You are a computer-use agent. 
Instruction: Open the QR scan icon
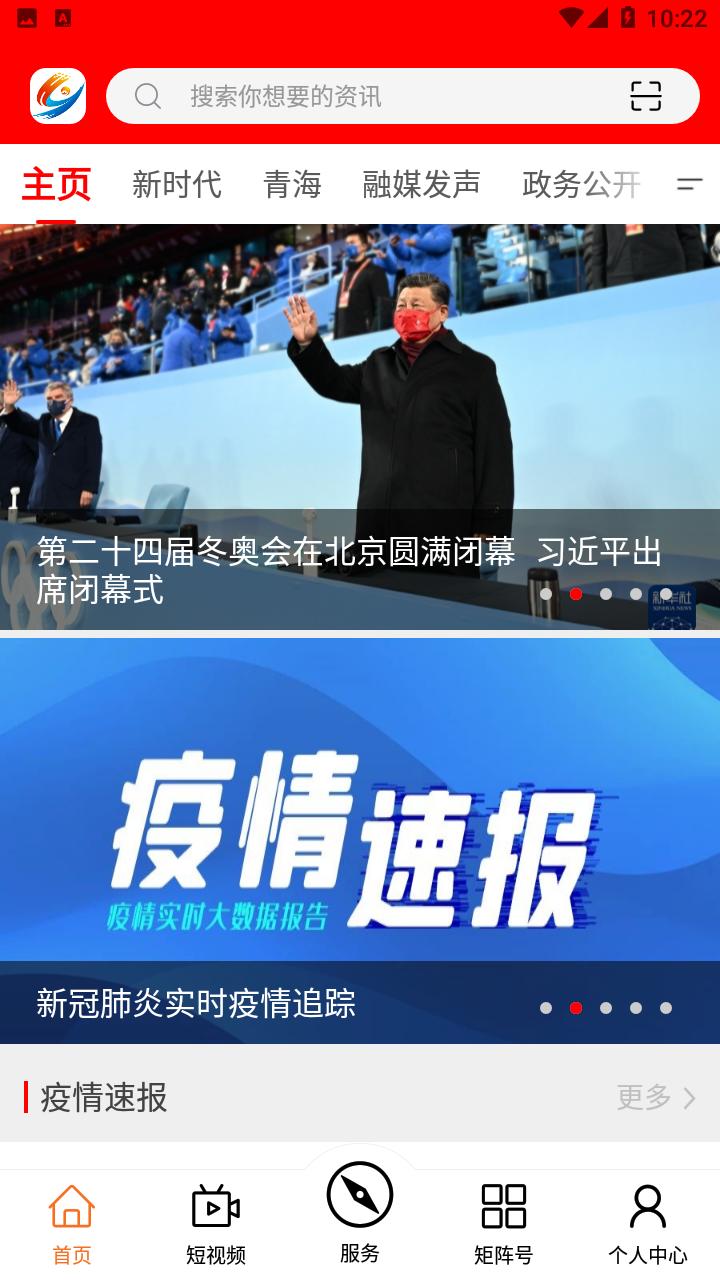(x=646, y=96)
